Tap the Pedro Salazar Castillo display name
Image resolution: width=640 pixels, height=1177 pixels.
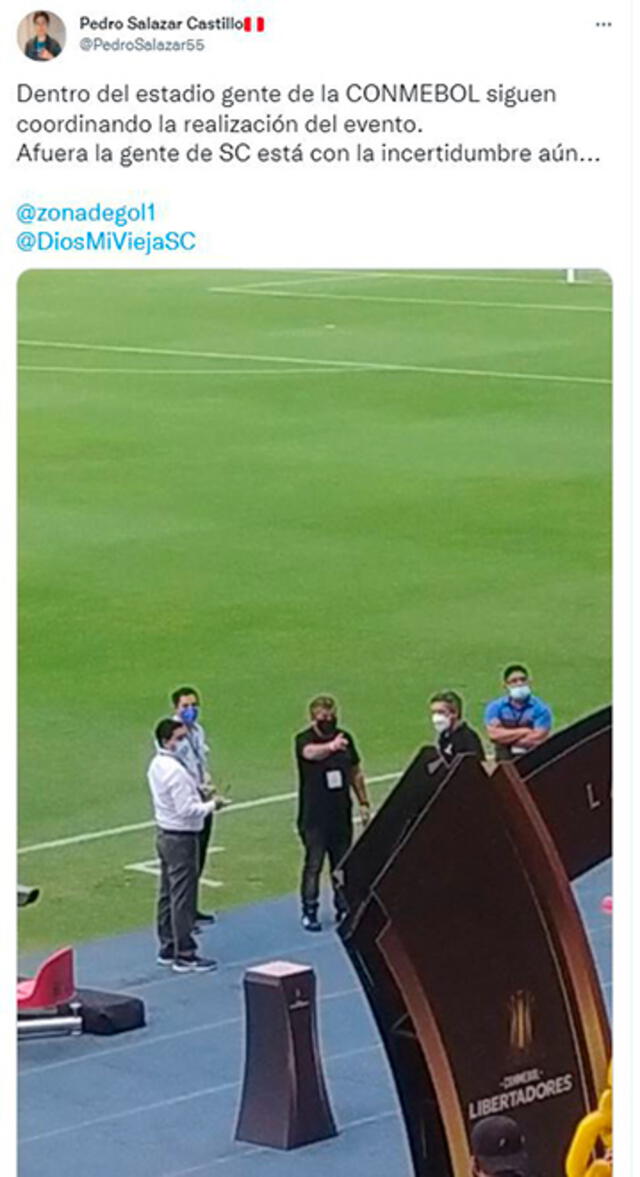(x=160, y=24)
